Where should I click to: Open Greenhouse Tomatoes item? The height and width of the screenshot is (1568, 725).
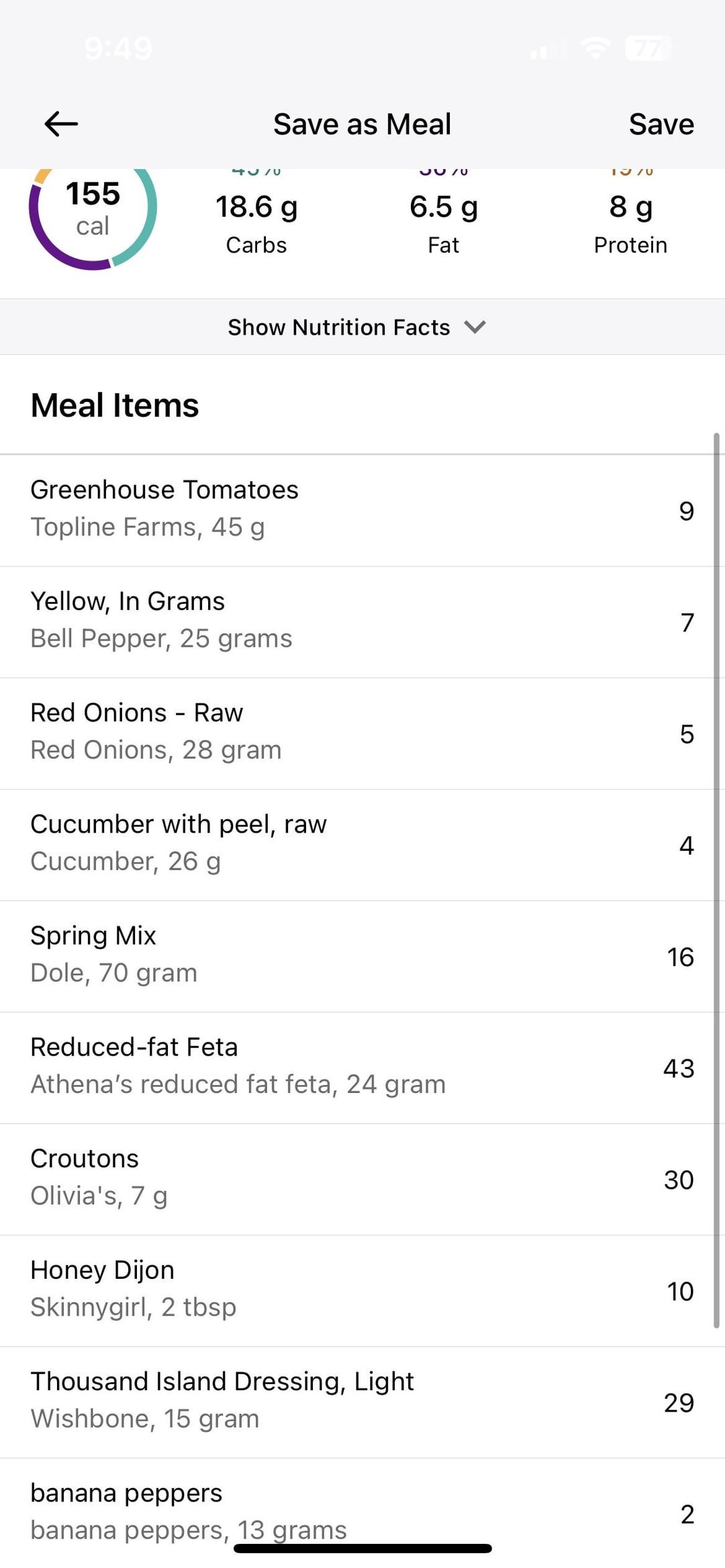coord(362,511)
